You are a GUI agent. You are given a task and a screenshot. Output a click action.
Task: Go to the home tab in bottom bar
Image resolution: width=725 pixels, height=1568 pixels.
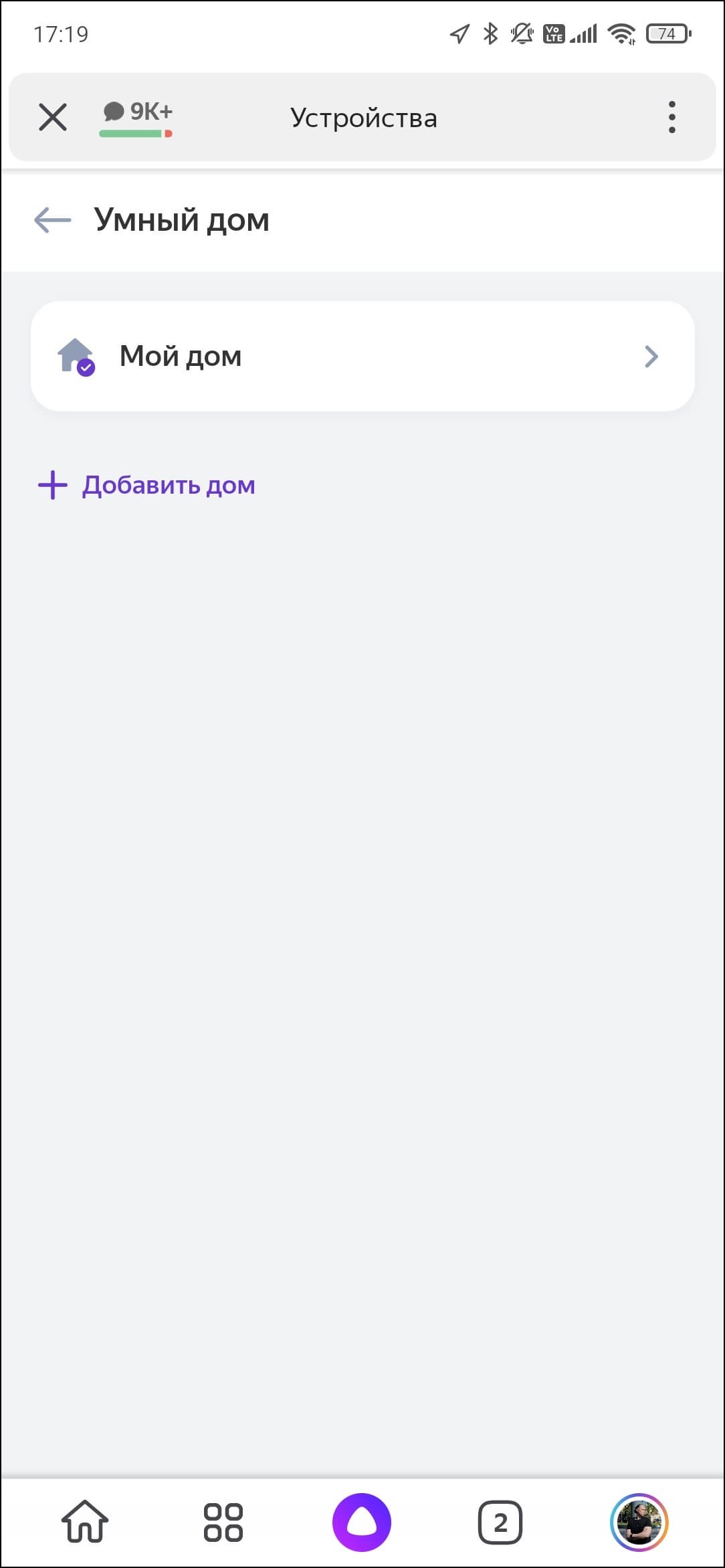pyautogui.click(x=85, y=1522)
